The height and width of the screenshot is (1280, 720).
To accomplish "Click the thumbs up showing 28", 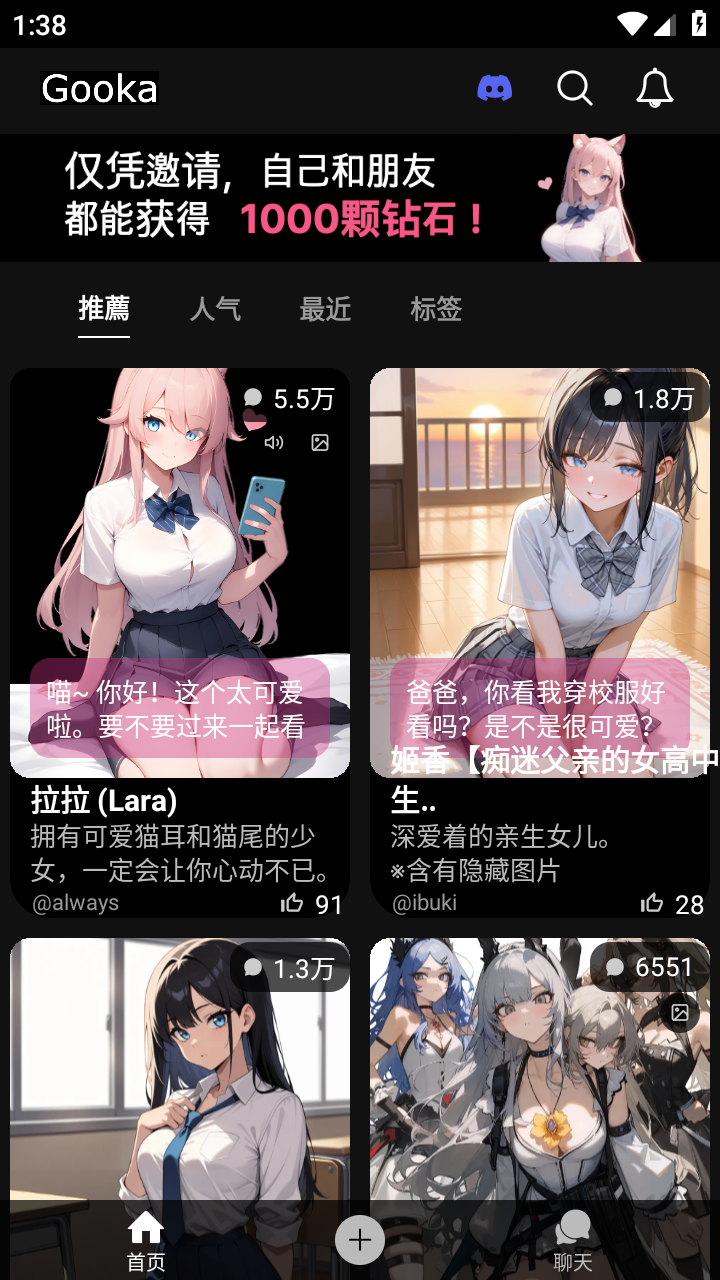I will [670, 902].
